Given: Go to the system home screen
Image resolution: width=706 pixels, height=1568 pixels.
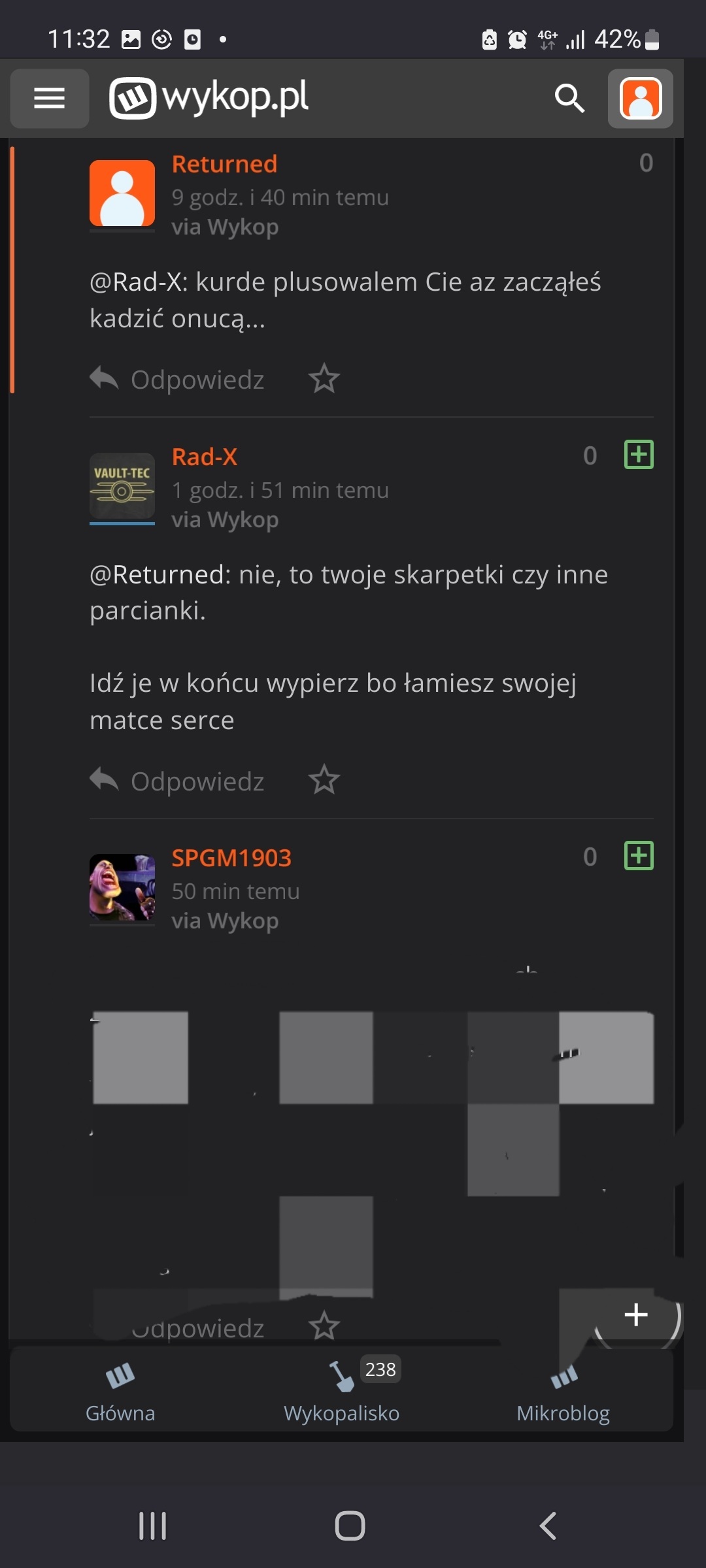Looking at the screenshot, I should coord(350,1526).
